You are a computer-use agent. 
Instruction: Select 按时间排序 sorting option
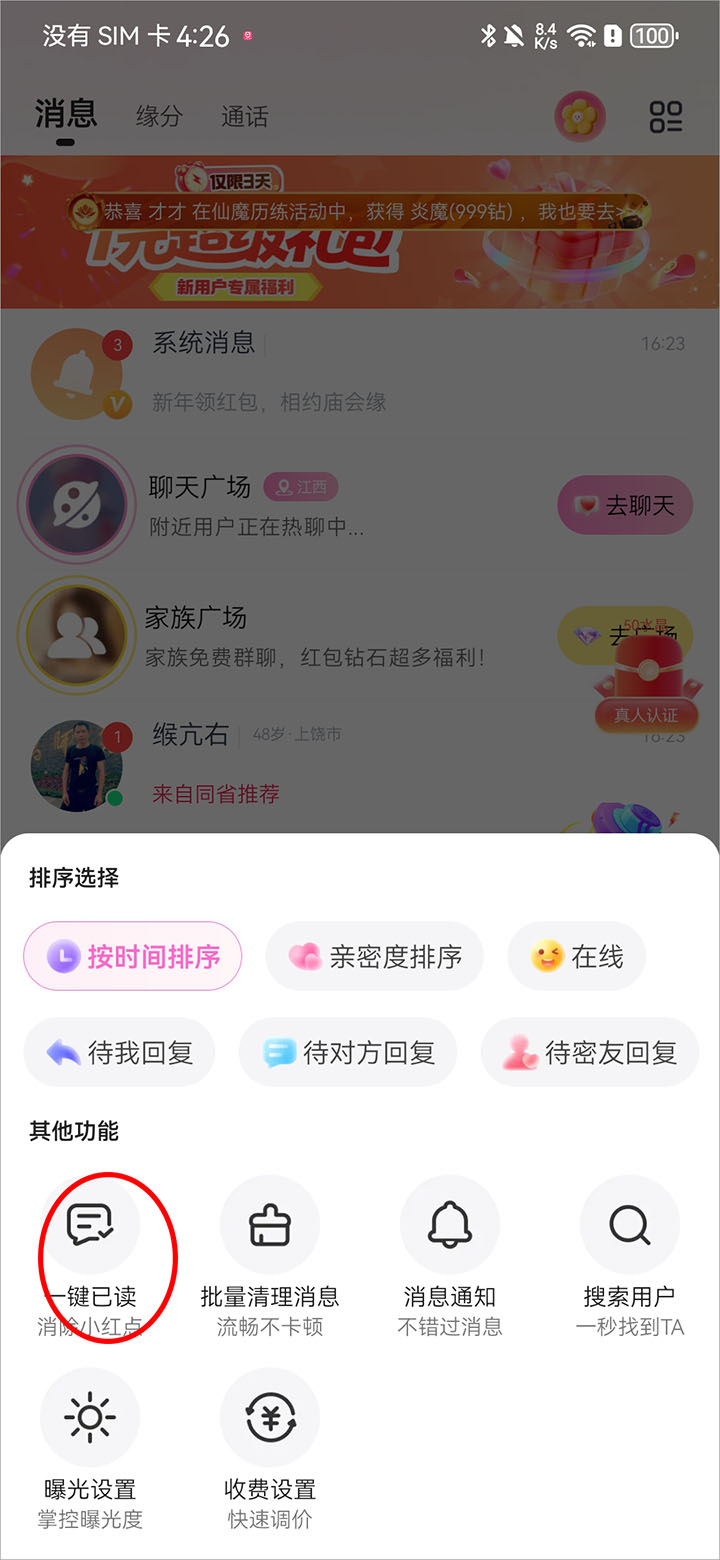point(133,956)
